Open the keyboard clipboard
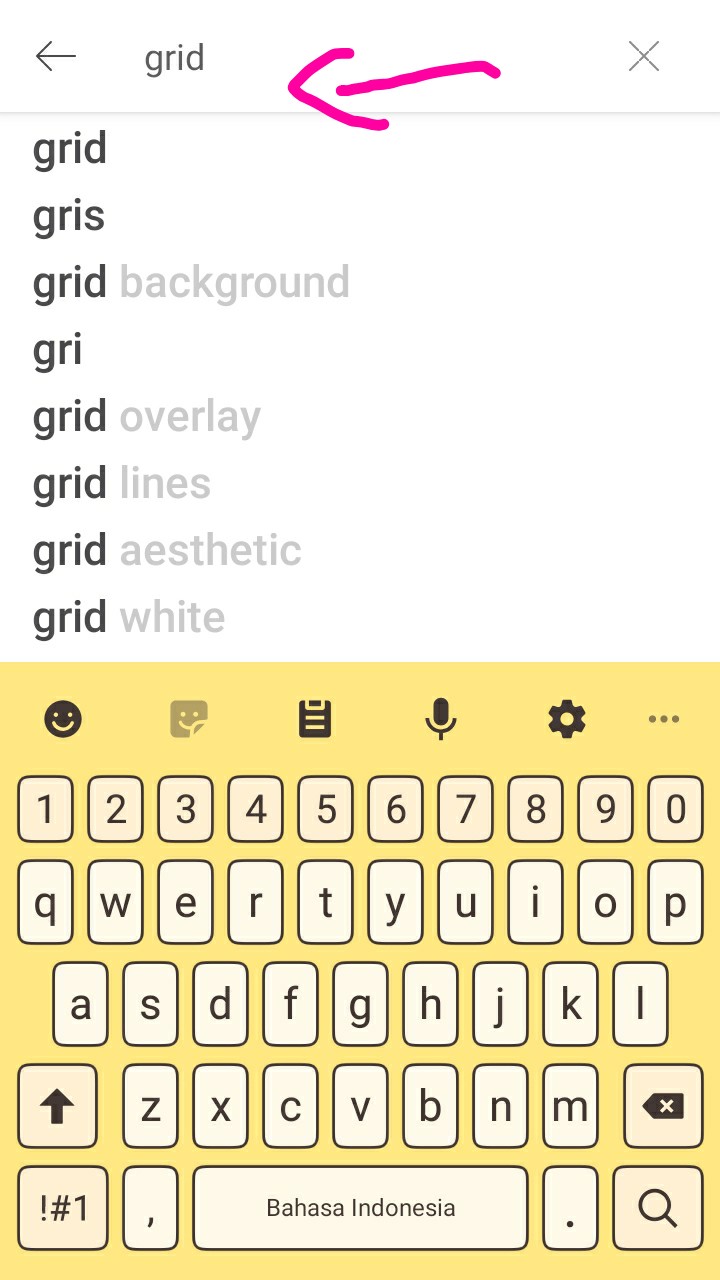The height and width of the screenshot is (1280, 720). (315, 719)
